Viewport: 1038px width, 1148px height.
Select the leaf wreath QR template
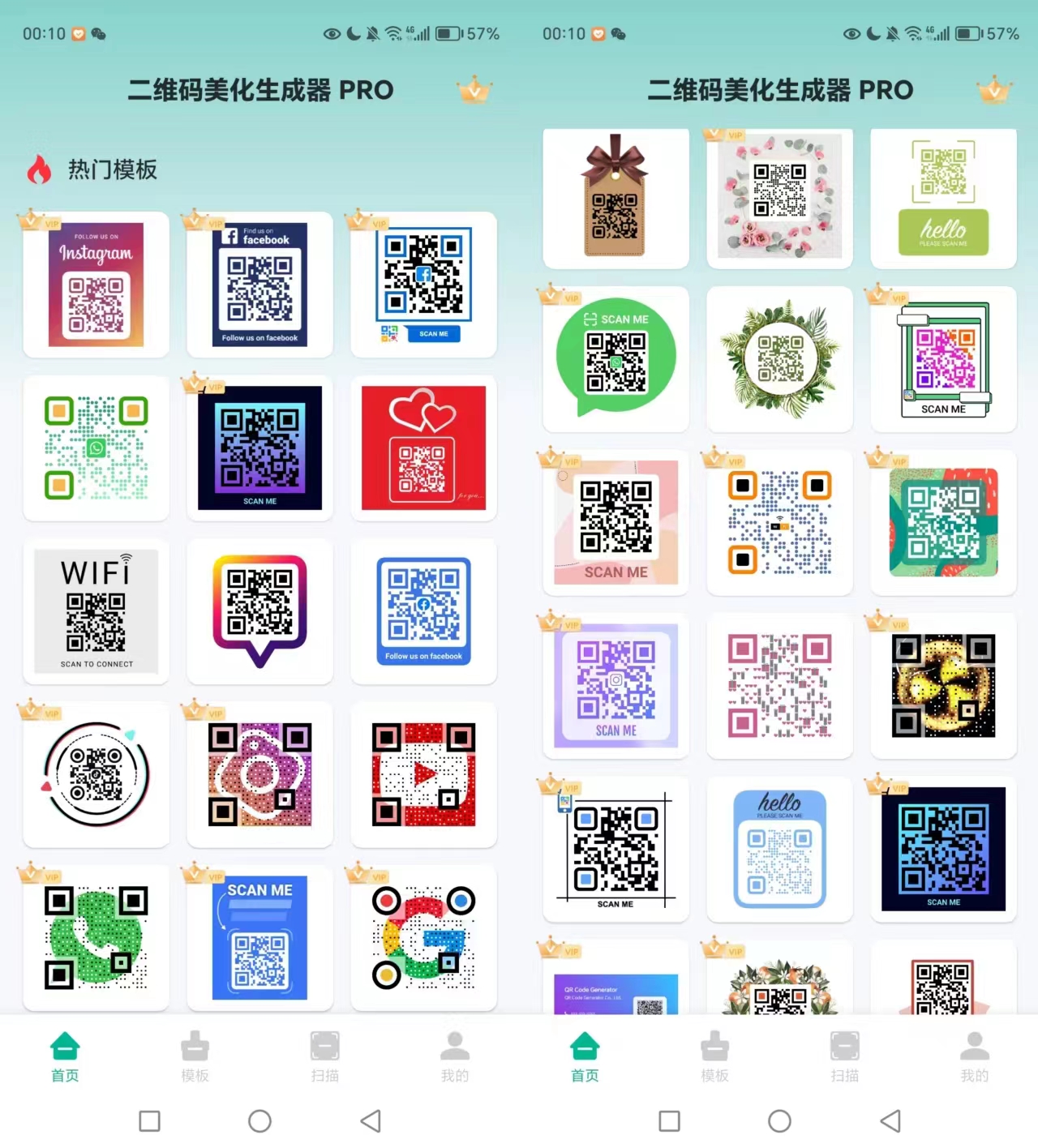779,358
